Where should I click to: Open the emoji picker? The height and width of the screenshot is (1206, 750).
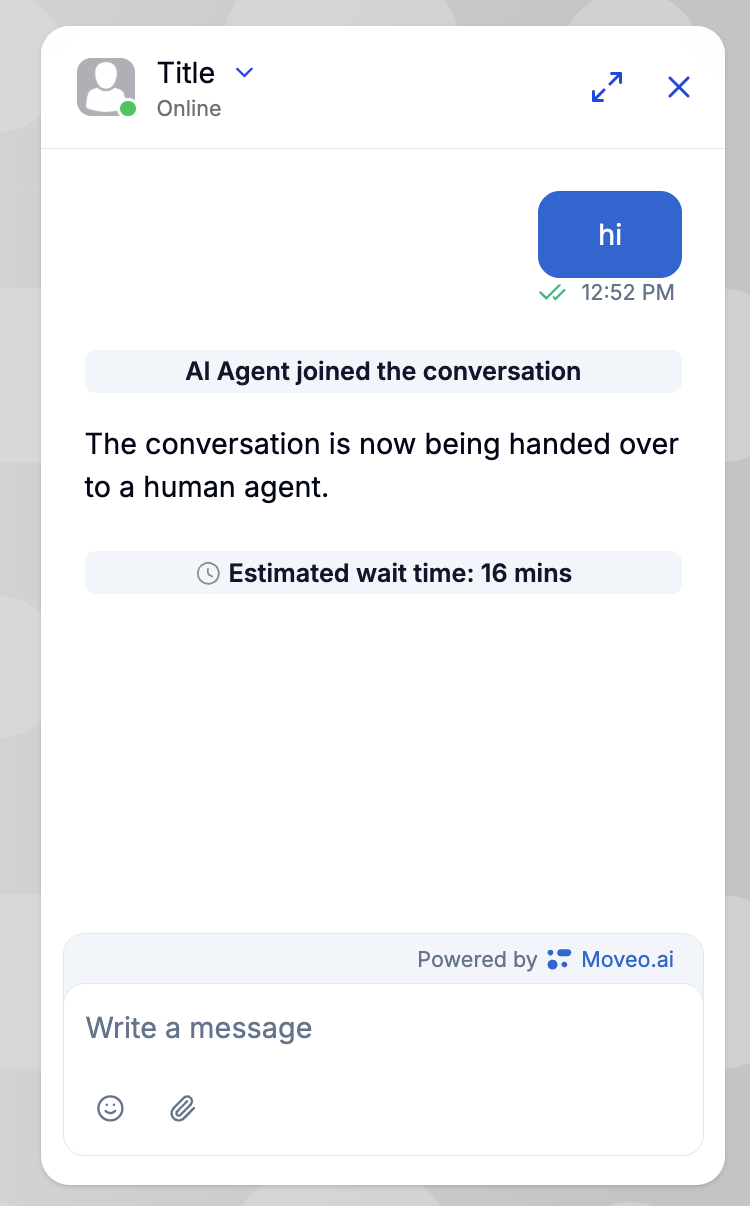click(x=110, y=1108)
